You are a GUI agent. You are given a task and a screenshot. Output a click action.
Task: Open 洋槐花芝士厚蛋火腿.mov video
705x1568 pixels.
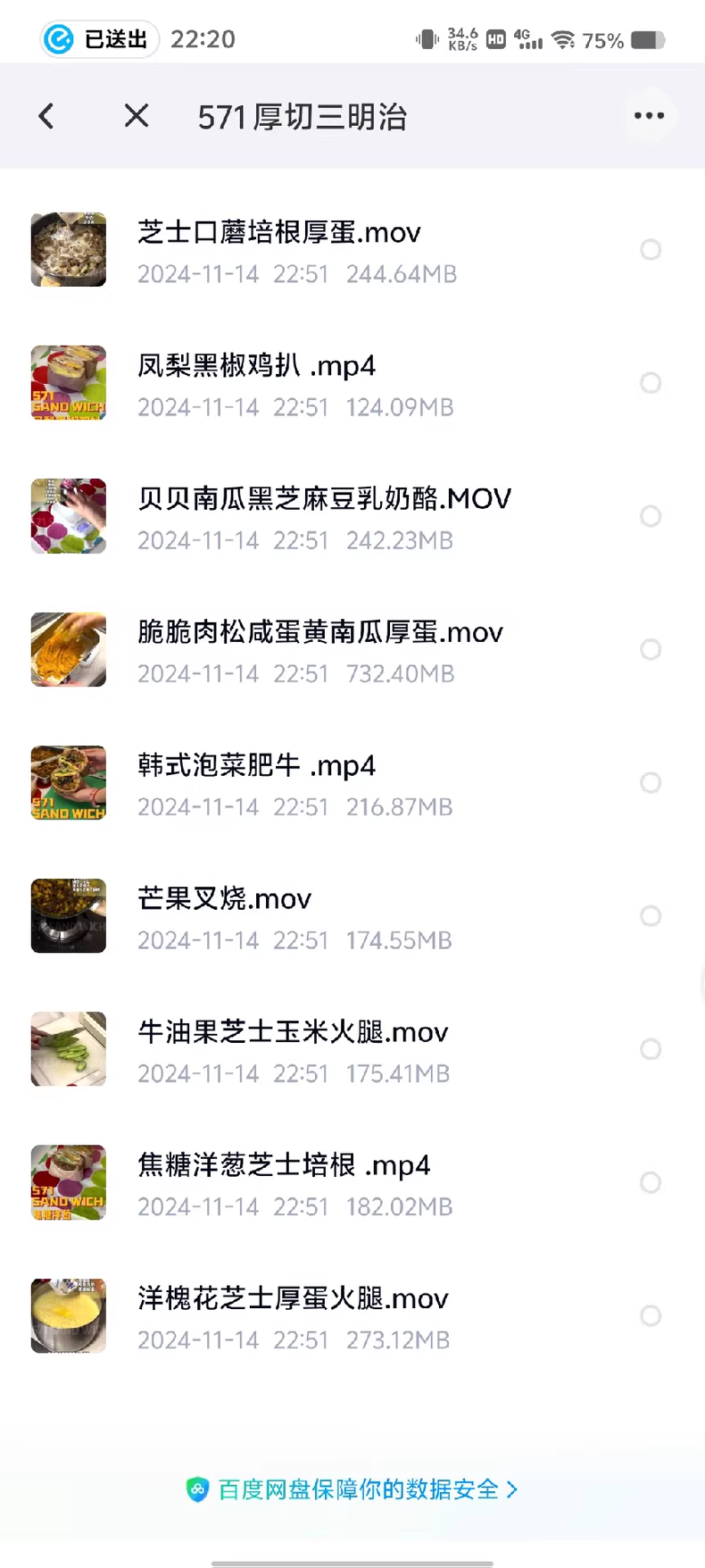coord(293,1299)
